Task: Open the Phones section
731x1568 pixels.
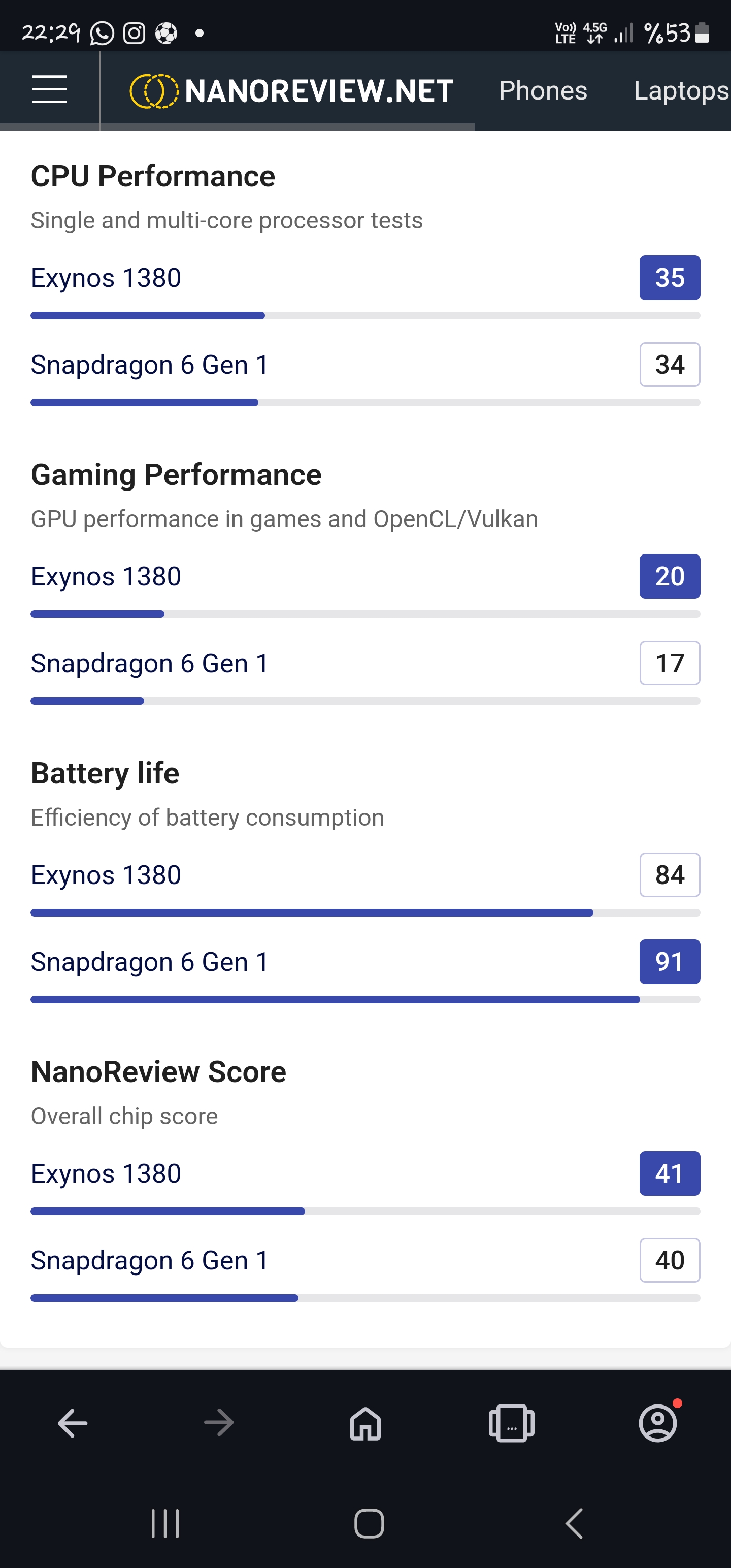Action: (543, 91)
